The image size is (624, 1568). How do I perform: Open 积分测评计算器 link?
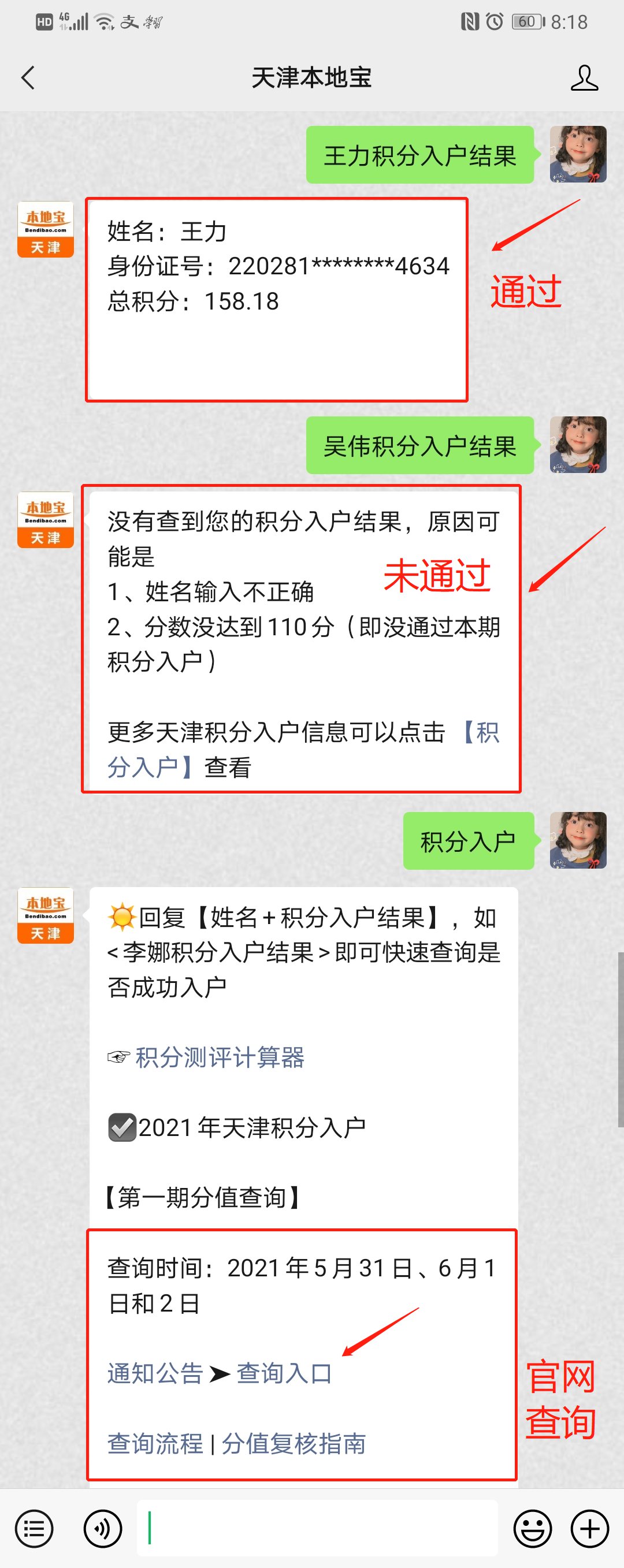coord(219,1058)
